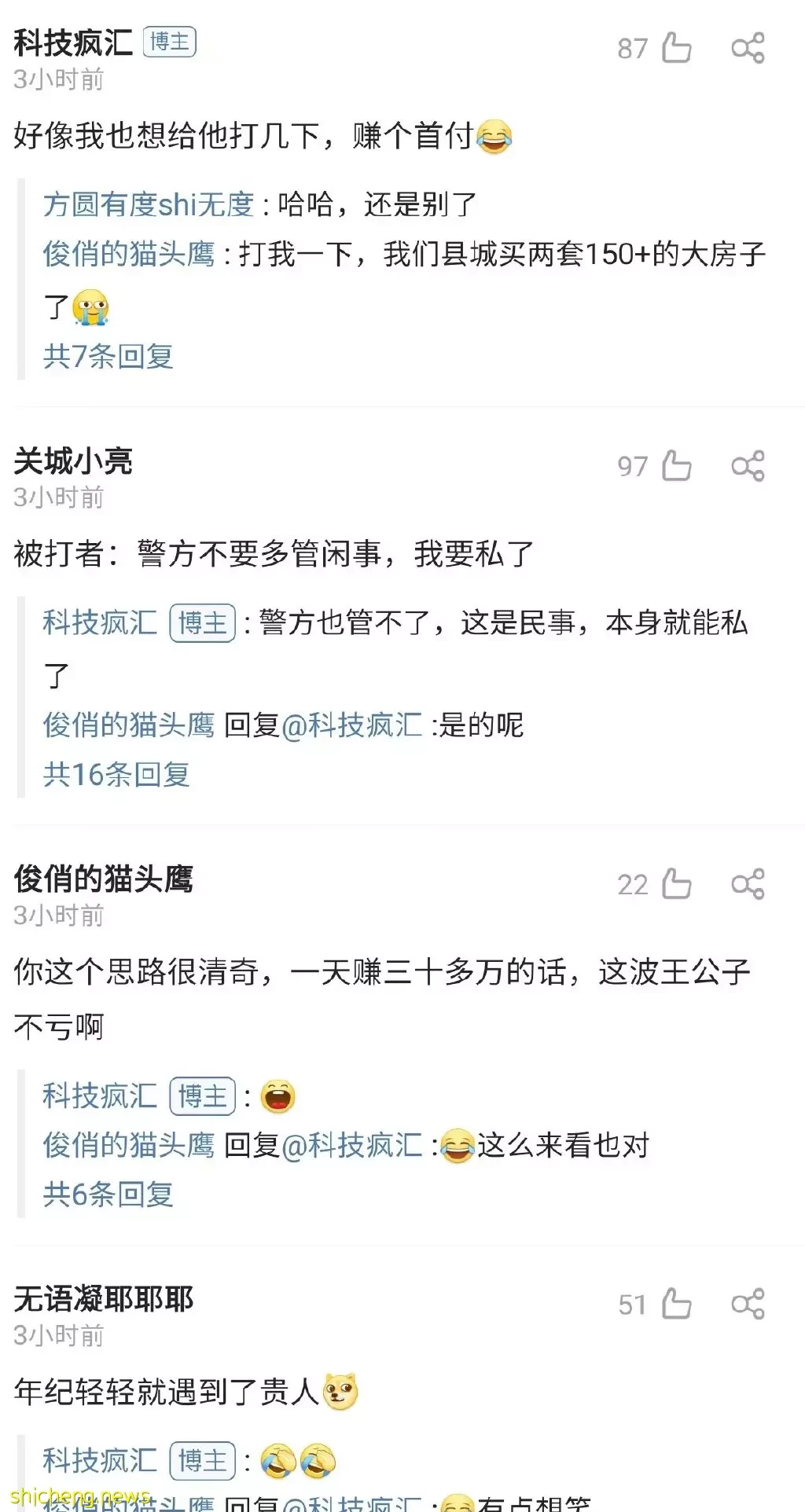Share 无语凝耶耶耶's comment

(748, 1305)
